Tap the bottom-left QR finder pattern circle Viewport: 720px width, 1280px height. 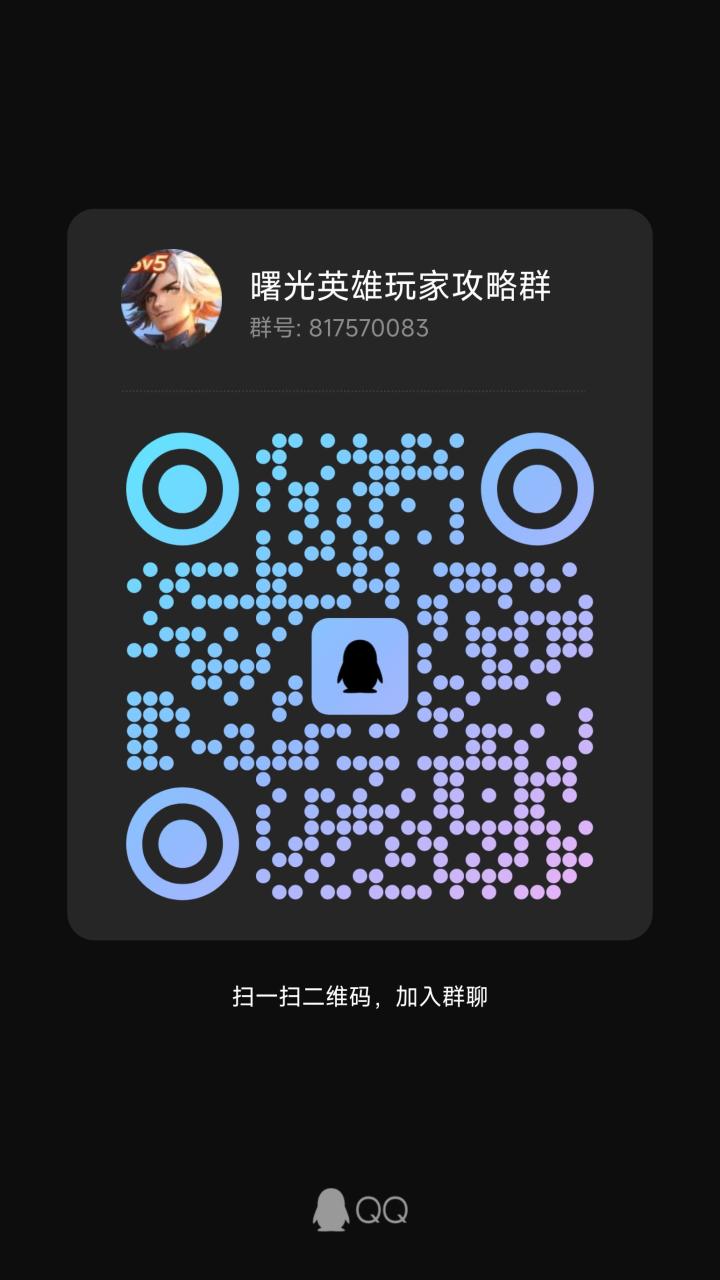click(181, 845)
